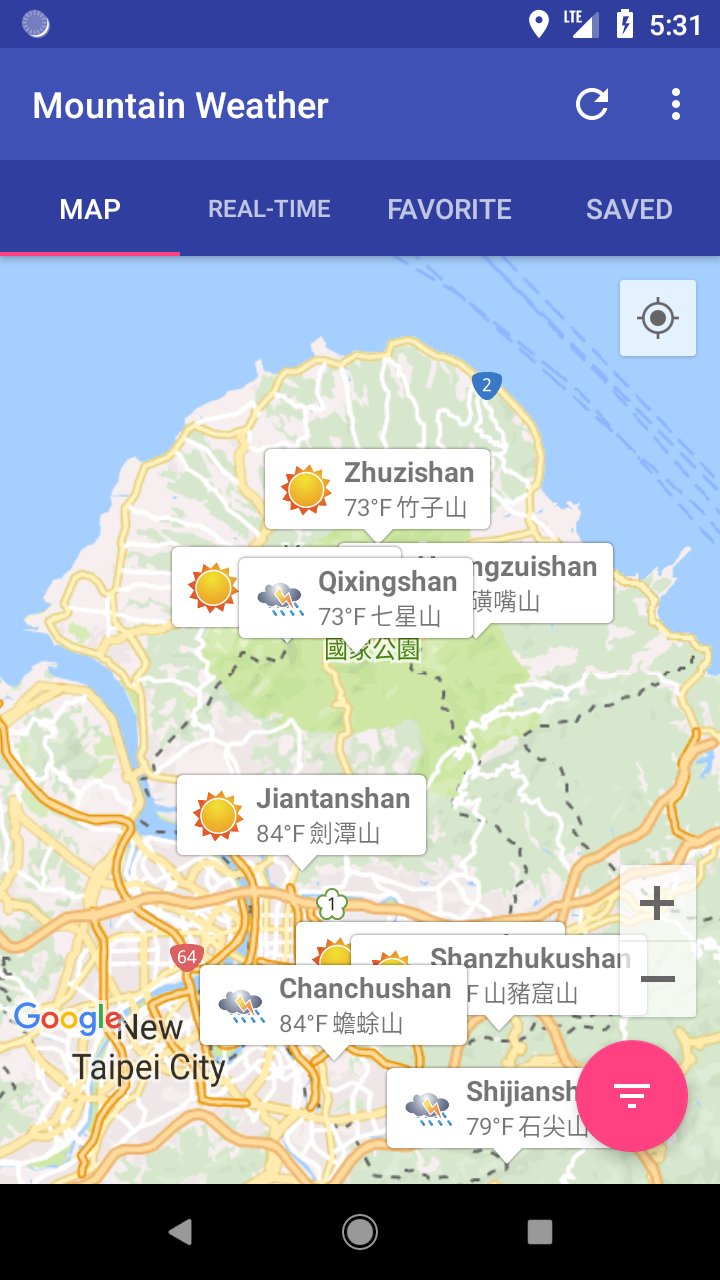Select the Chanchushan weather marker

coord(333,1005)
